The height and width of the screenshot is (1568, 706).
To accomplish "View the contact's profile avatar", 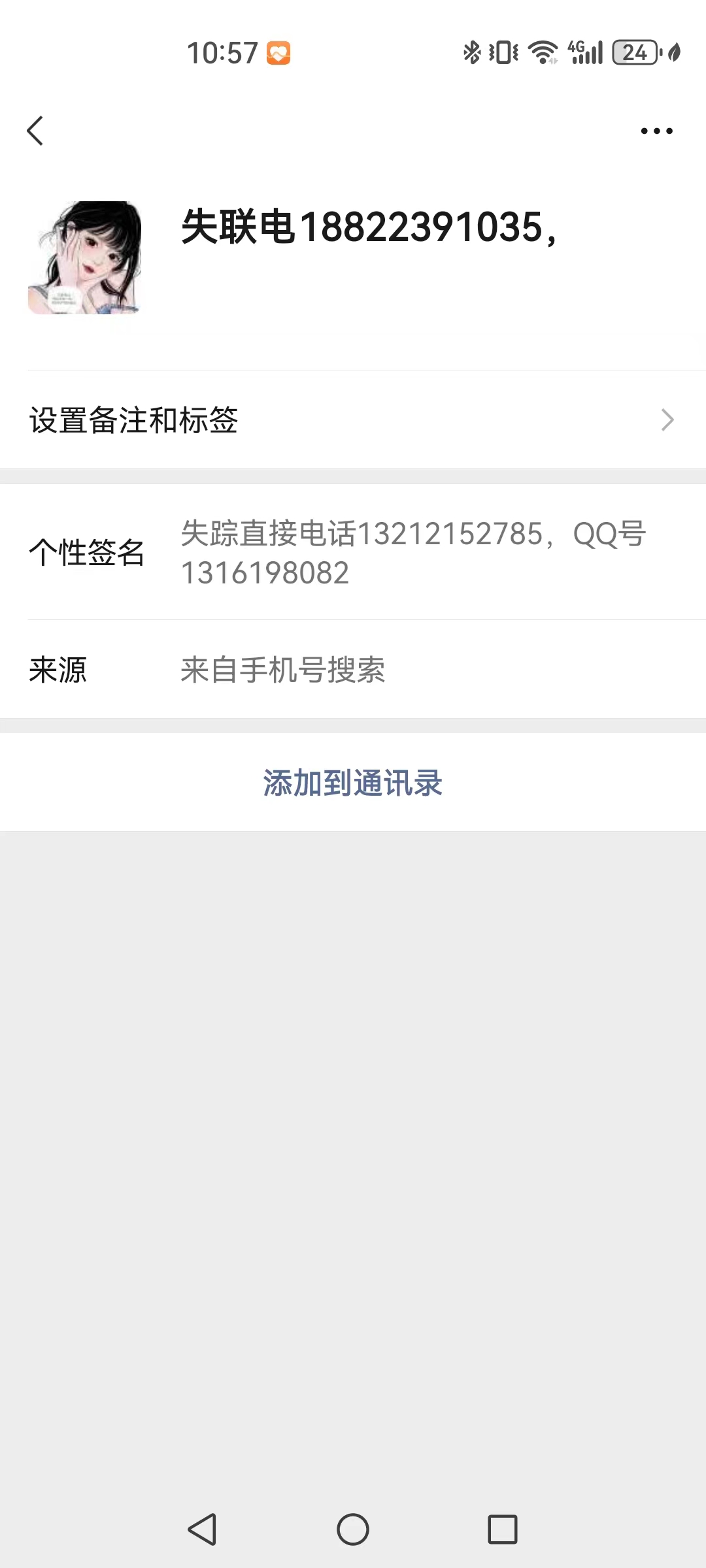I will tap(84, 257).
